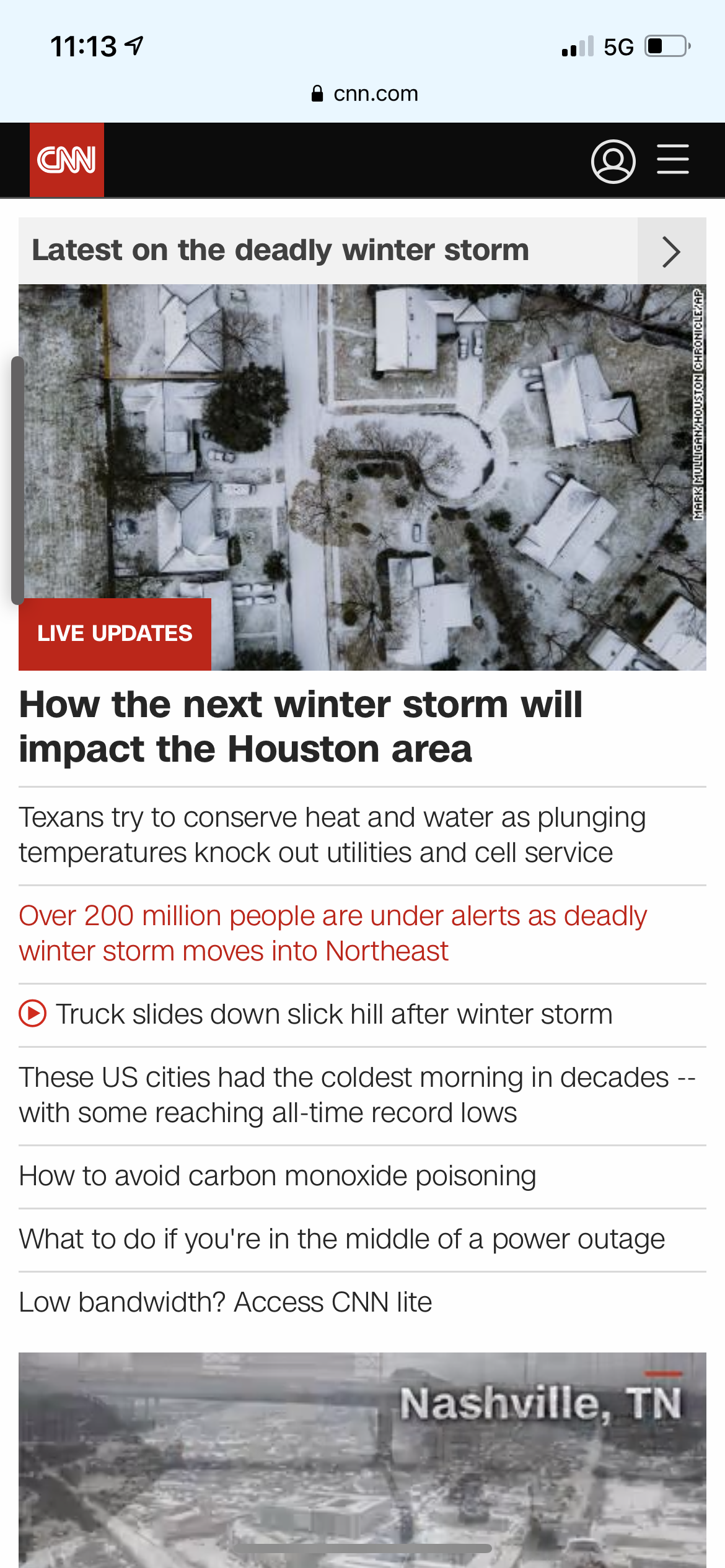Read how the storm will impact Houston

[301, 726]
